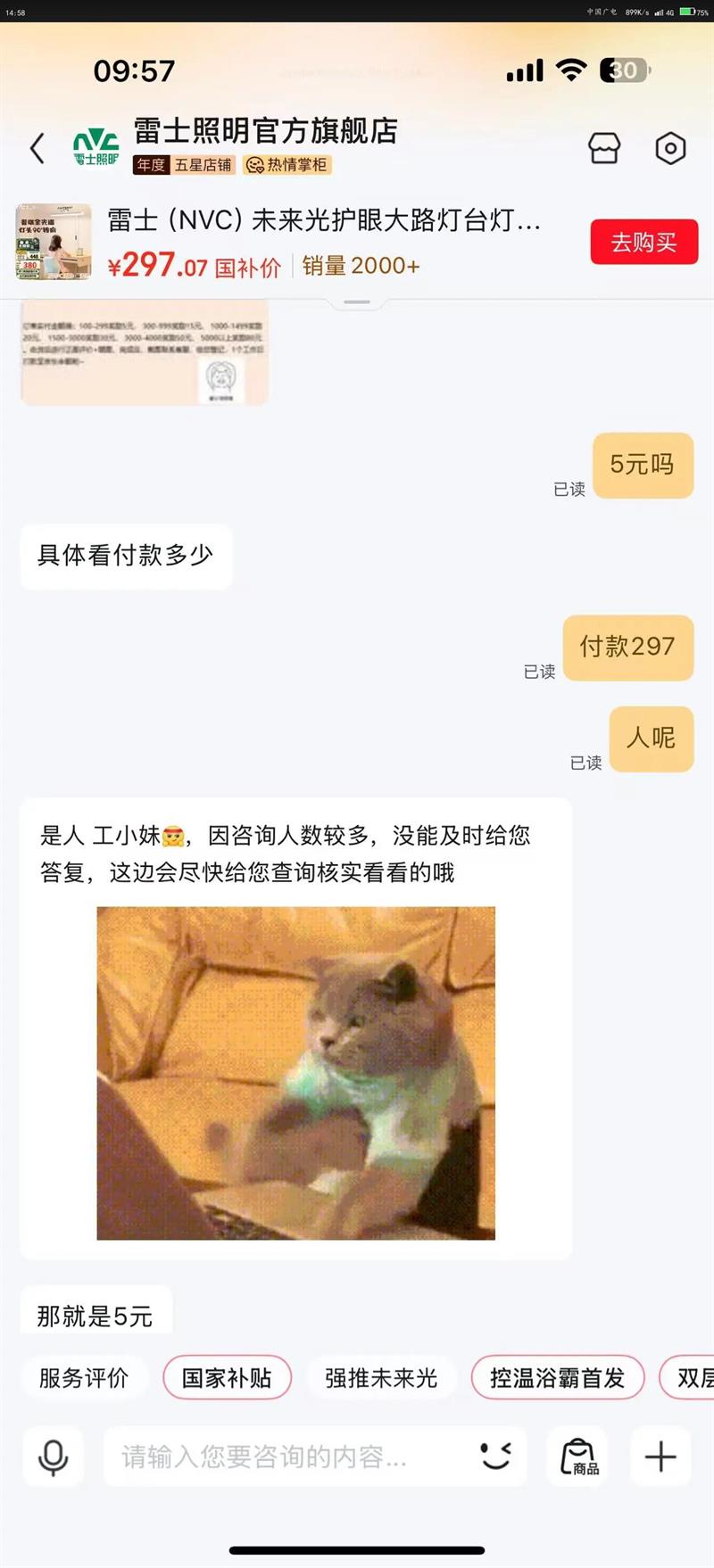
Task: Select the 服务评价 chip
Action: [x=84, y=1378]
